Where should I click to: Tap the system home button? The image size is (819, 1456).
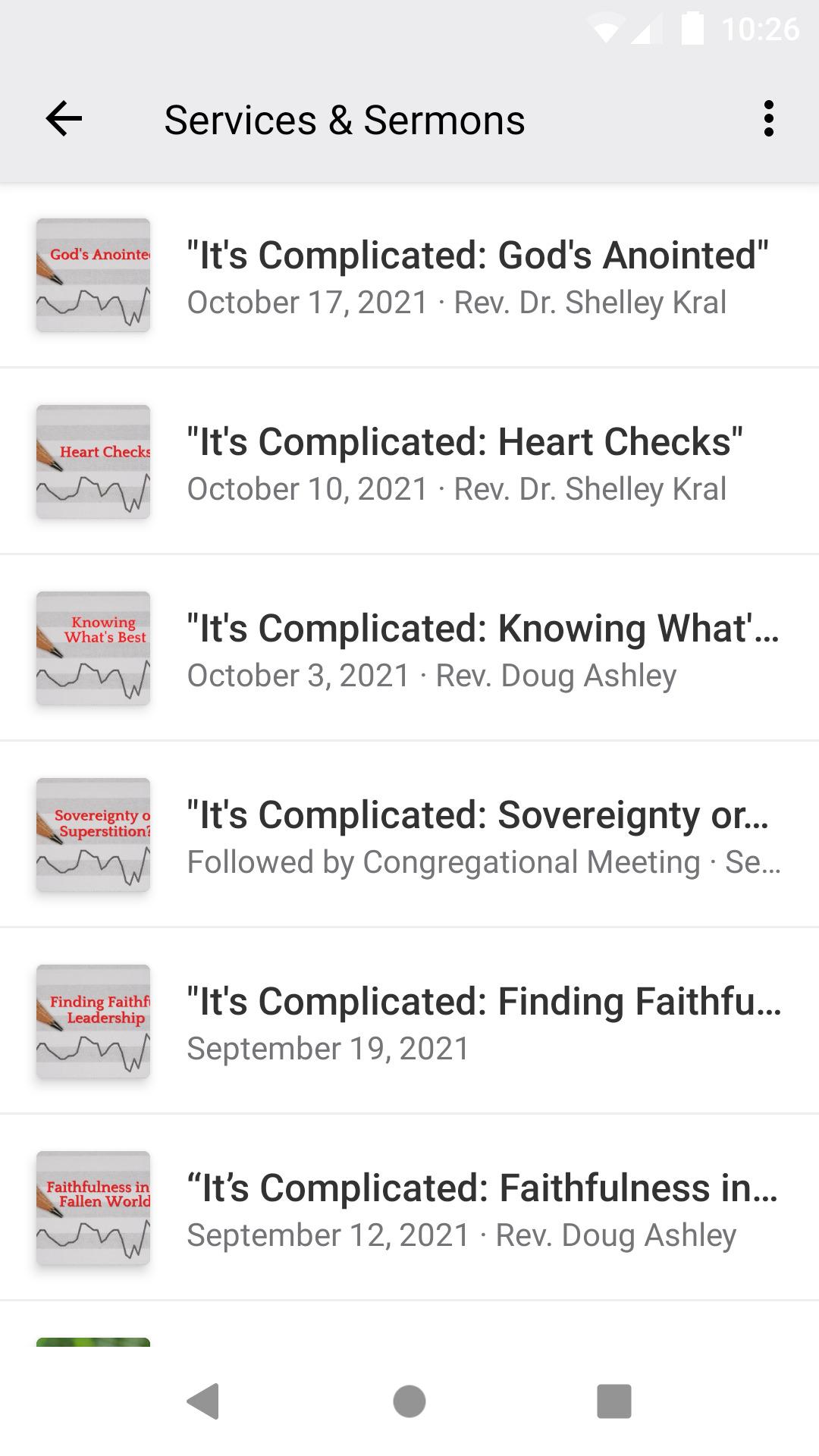tap(409, 1401)
